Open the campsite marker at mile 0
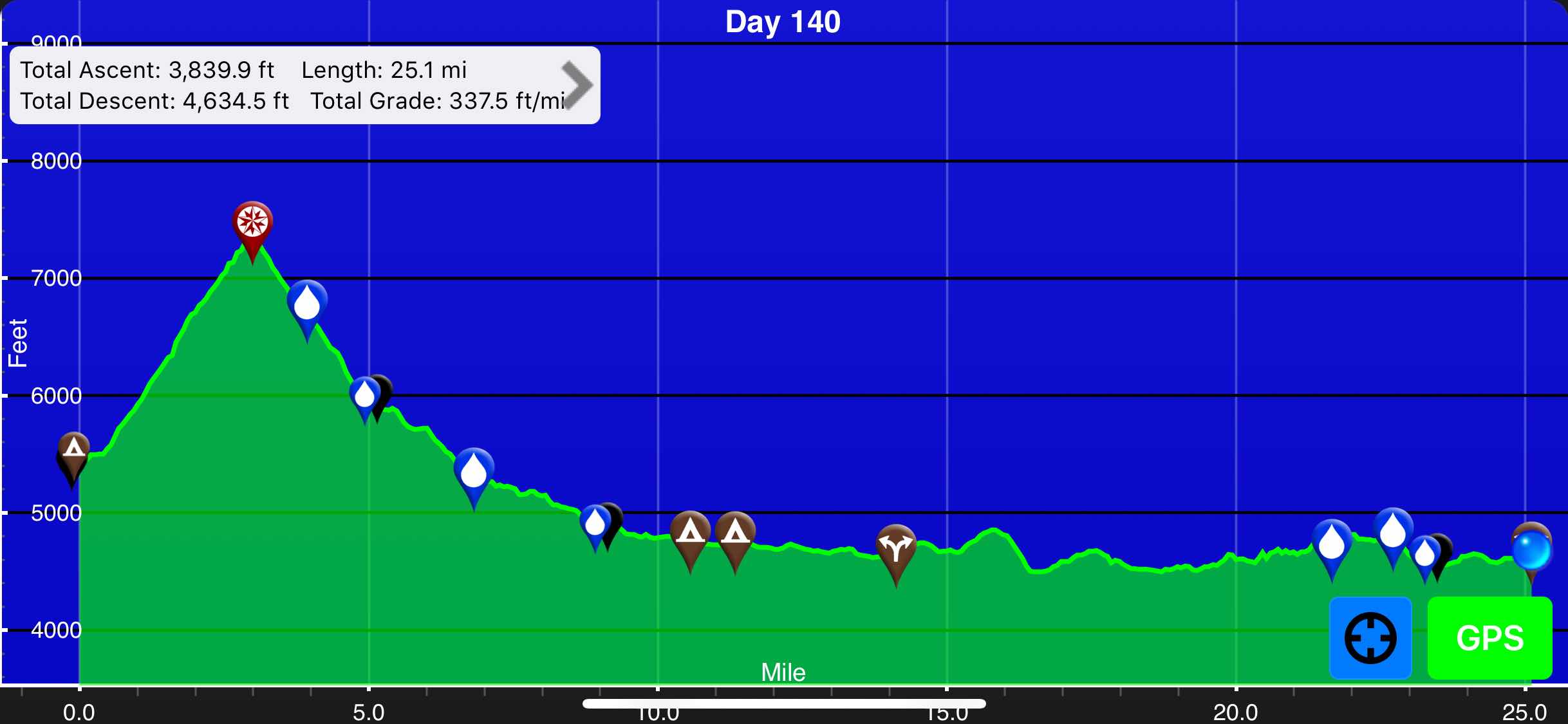This screenshot has height=724, width=1568. [x=73, y=457]
